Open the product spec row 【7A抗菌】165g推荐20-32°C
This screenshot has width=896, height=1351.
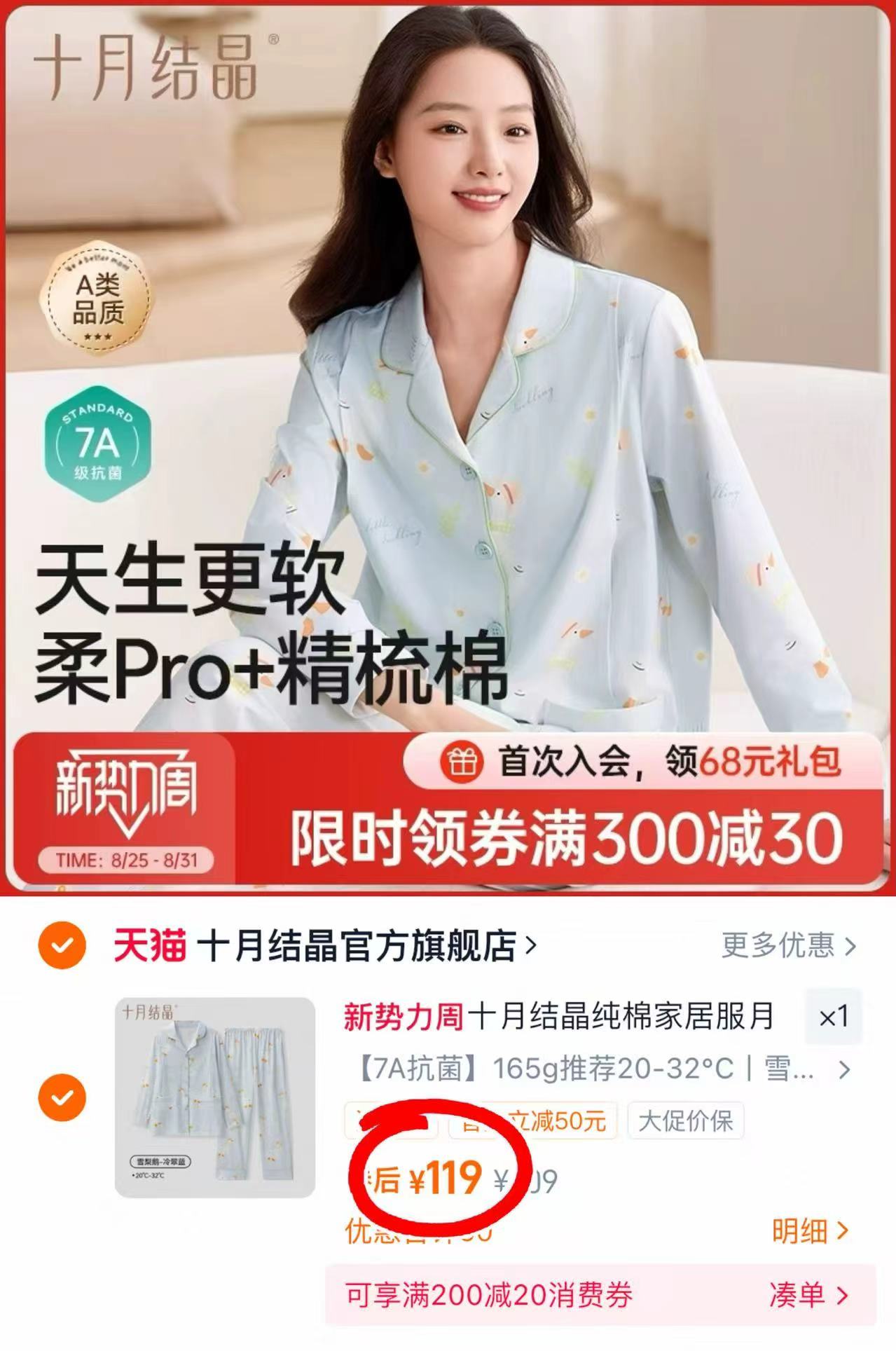pos(581,1066)
